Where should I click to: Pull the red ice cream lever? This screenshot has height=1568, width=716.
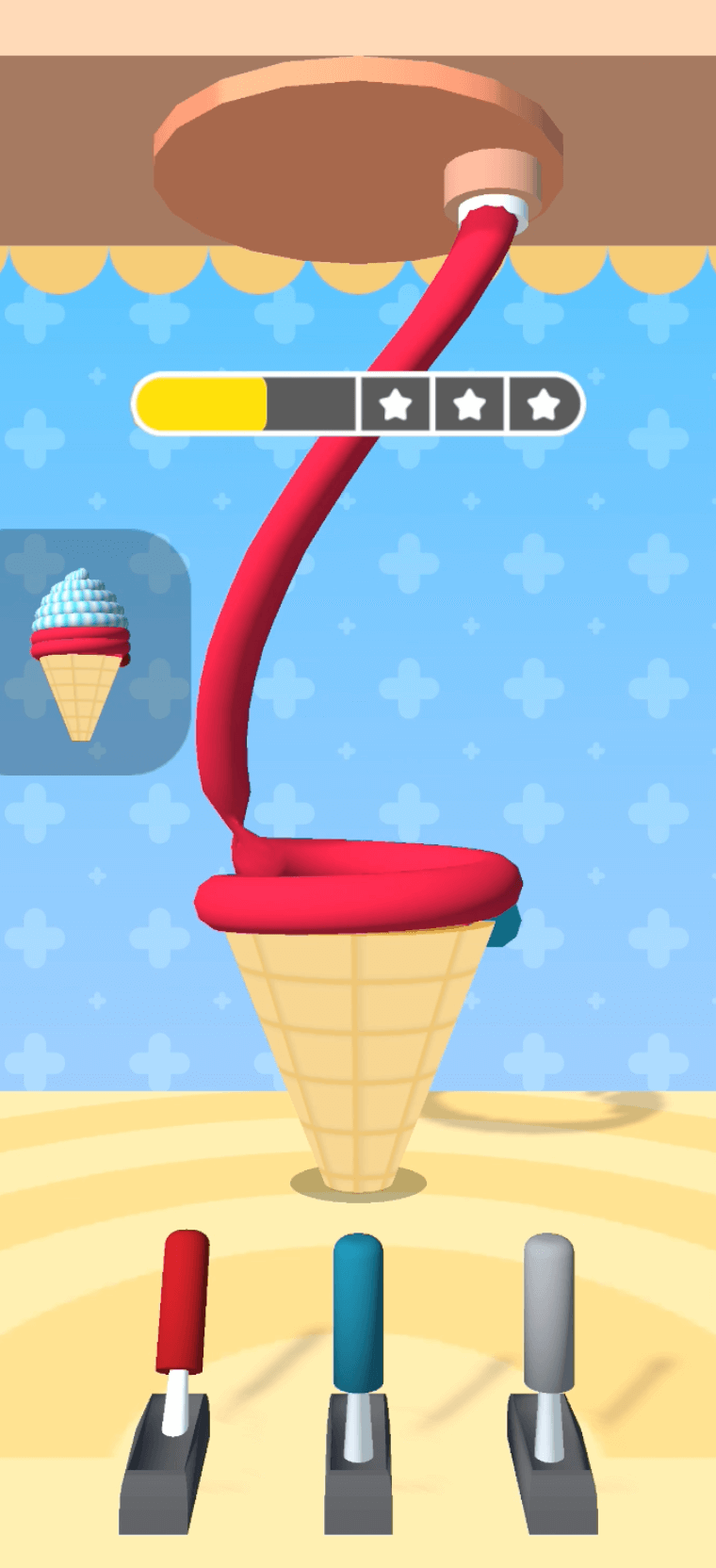[182, 1303]
